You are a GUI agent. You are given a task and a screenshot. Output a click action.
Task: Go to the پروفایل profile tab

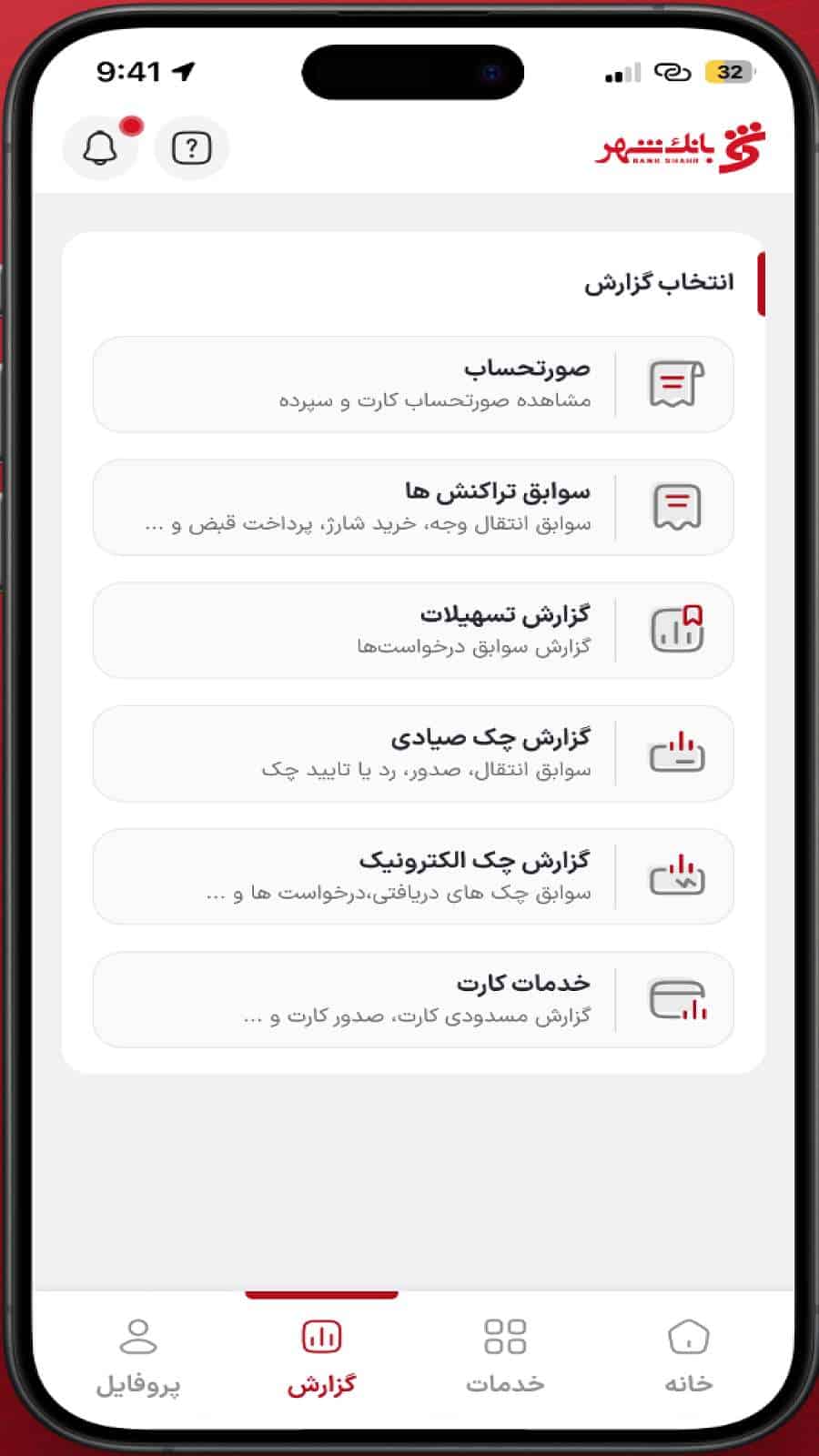click(x=138, y=1356)
